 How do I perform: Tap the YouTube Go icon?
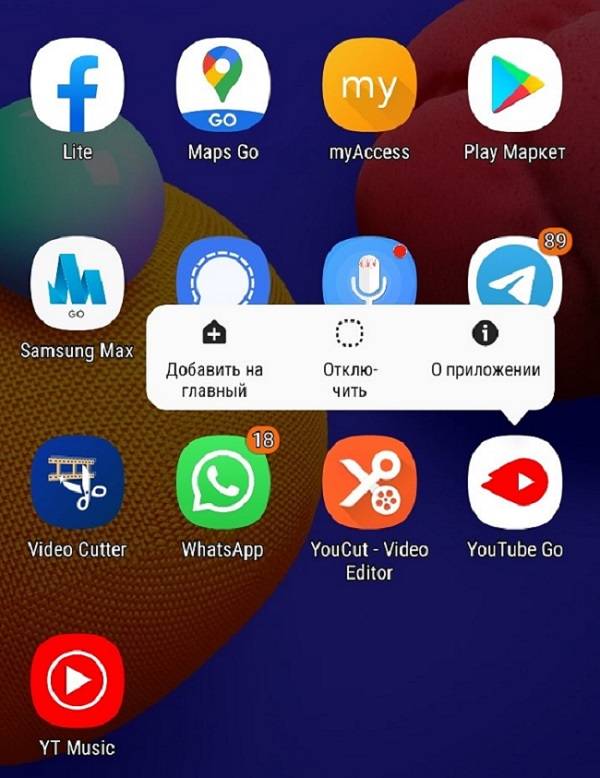point(514,483)
